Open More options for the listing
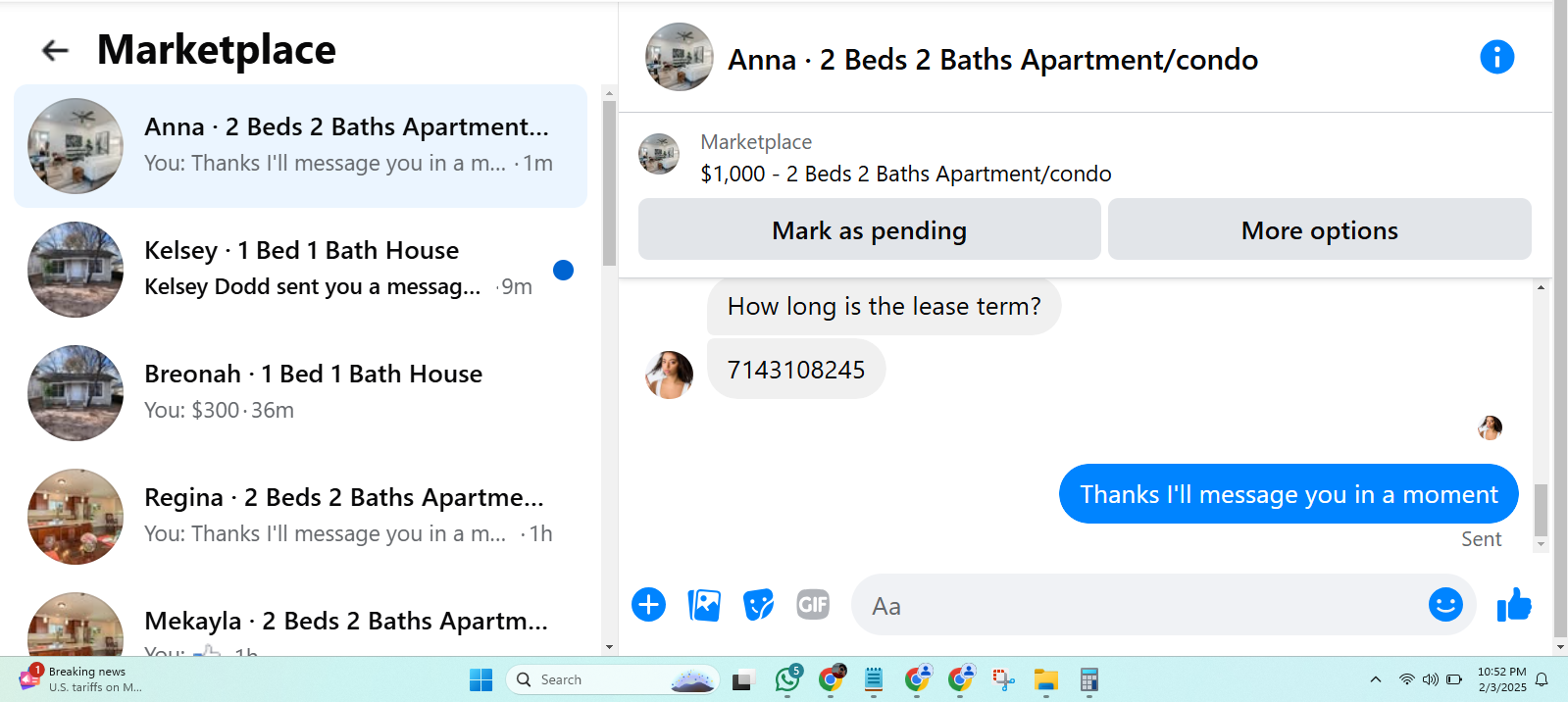The width and height of the screenshot is (1568, 702). click(1319, 229)
